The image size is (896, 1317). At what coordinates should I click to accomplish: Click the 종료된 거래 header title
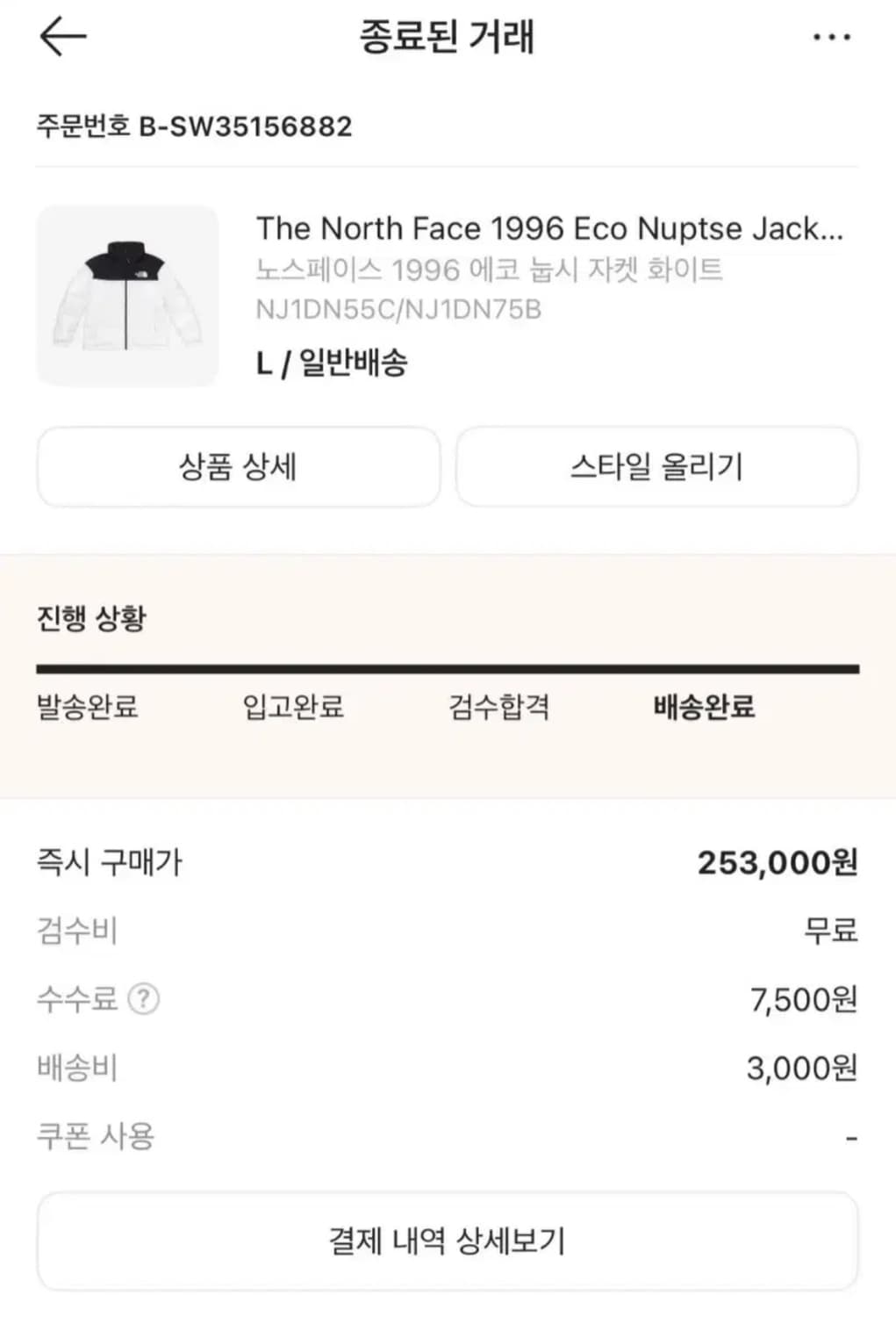[448, 35]
